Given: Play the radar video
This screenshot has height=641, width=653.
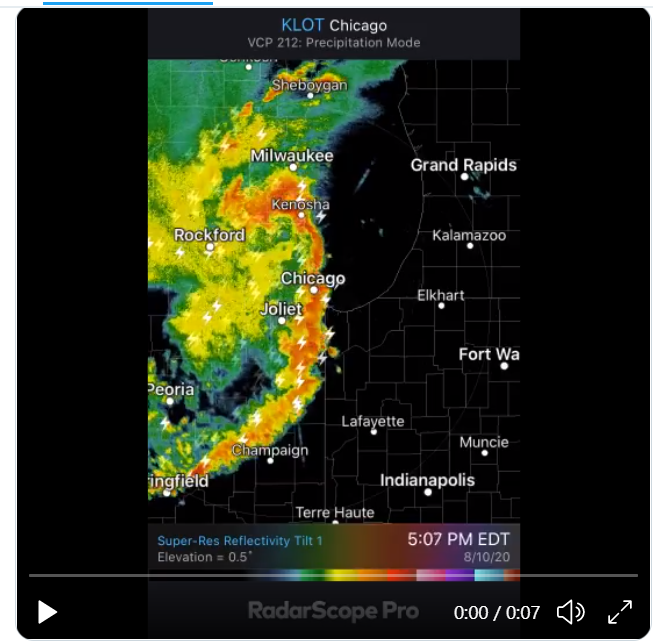Looking at the screenshot, I should [47, 612].
